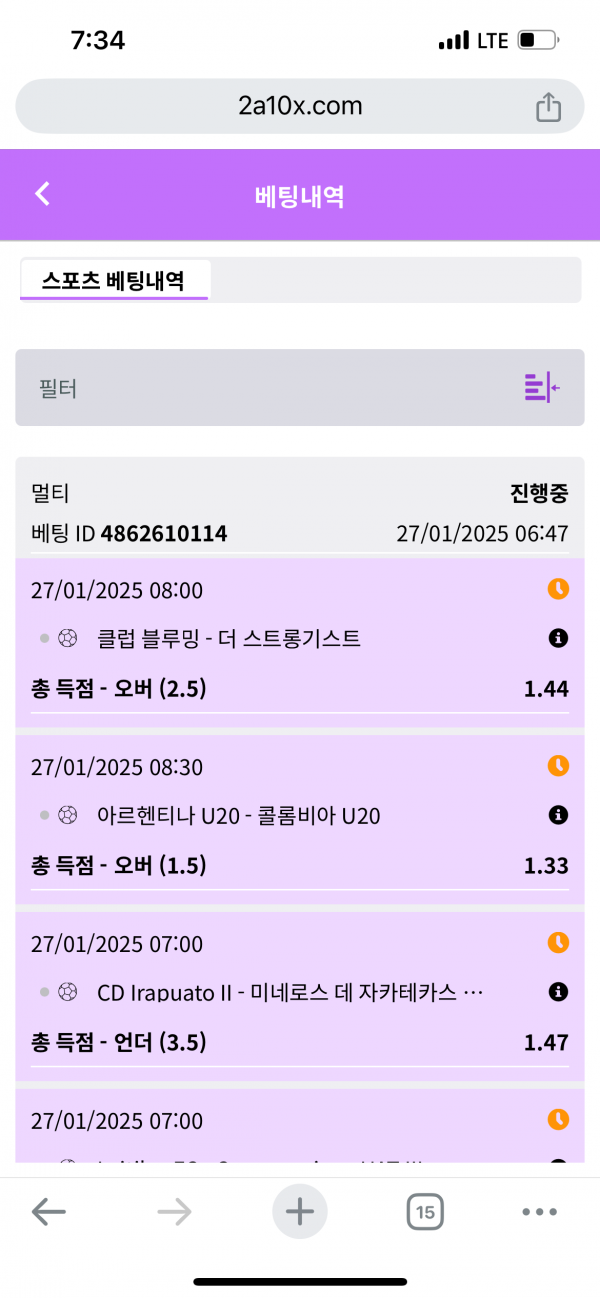View the 15 open browser tabs
The height and width of the screenshot is (1298, 600).
[425, 1213]
